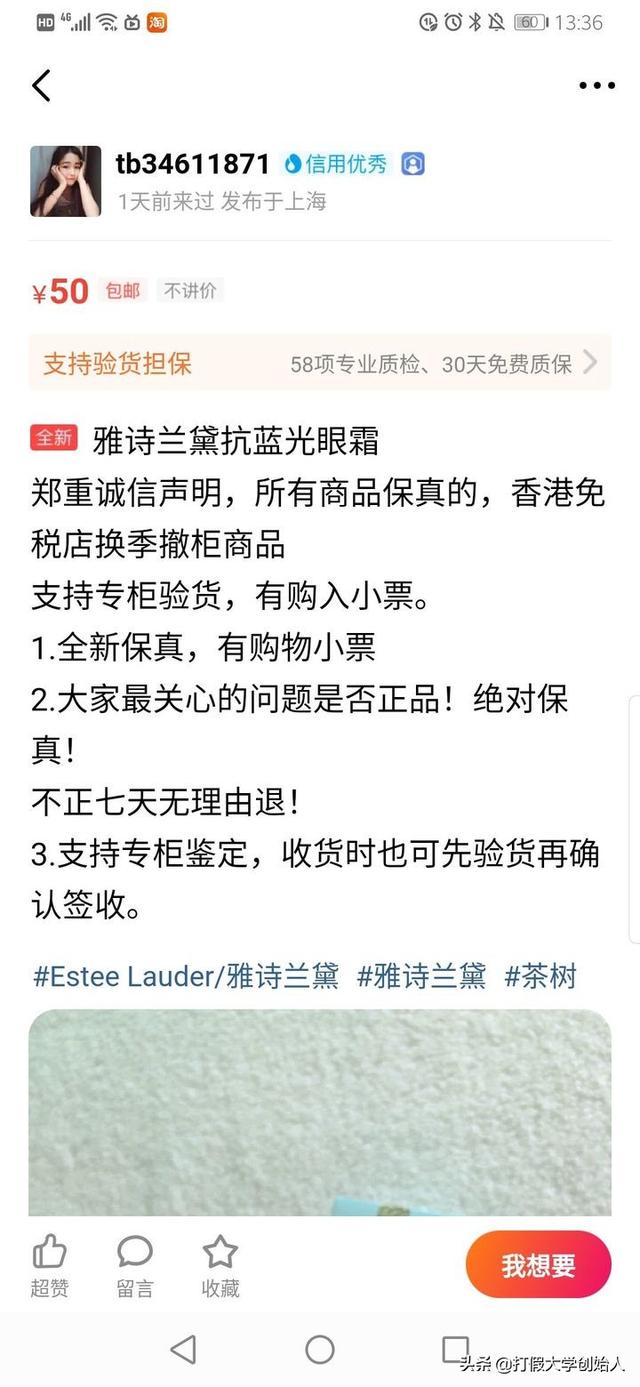Open the #Estee Lauder/雅诗兰黛 hashtag
Image resolution: width=640 pixels, height=1387 pixels.
(x=186, y=976)
